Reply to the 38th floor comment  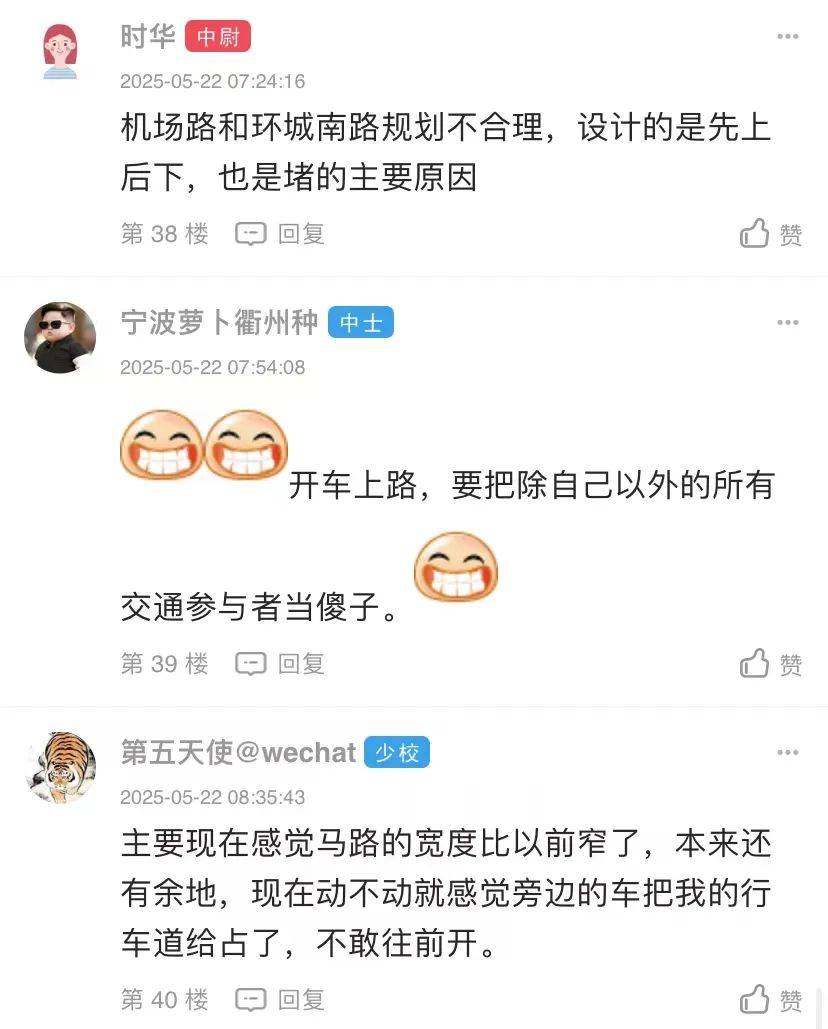281,234
